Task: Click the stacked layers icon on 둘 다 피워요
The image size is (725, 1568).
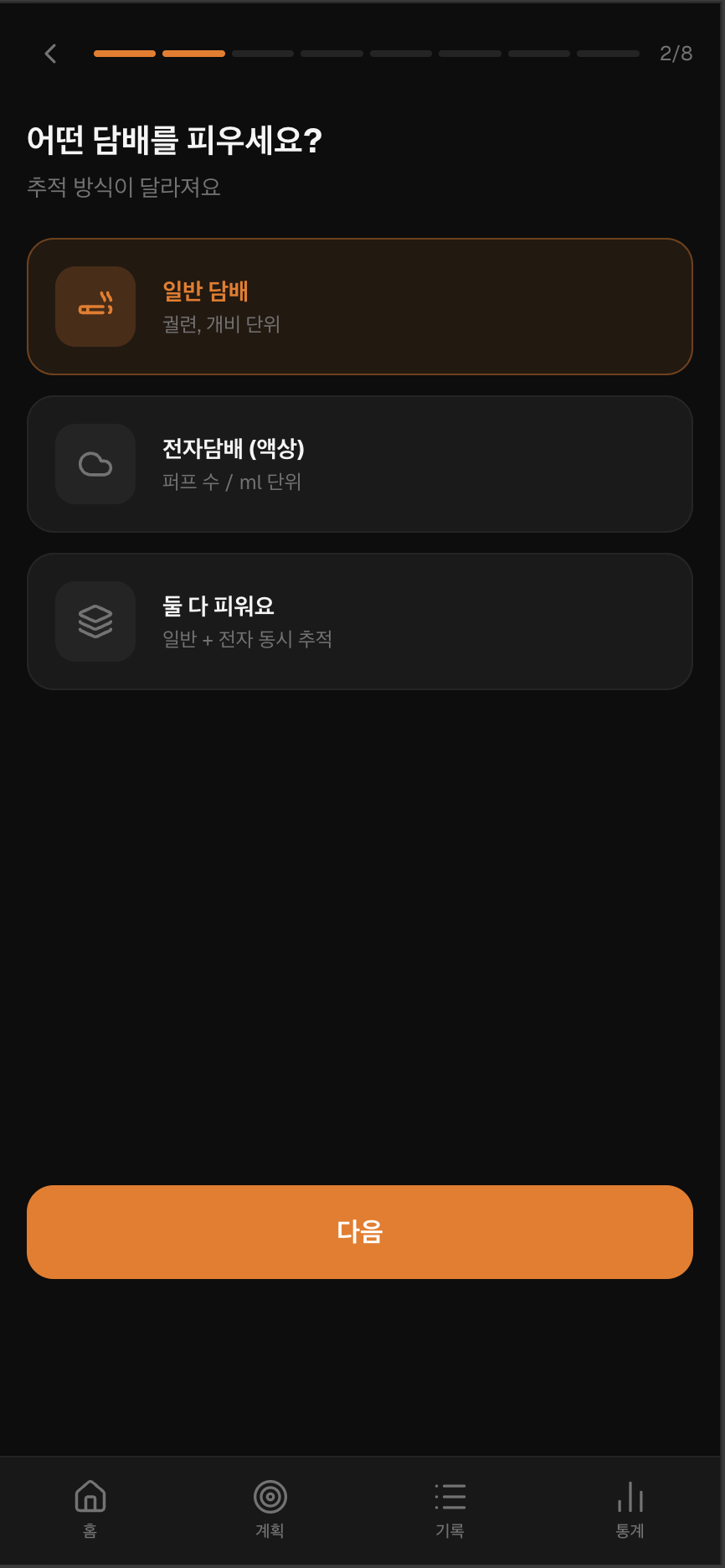Action: [95, 621]
